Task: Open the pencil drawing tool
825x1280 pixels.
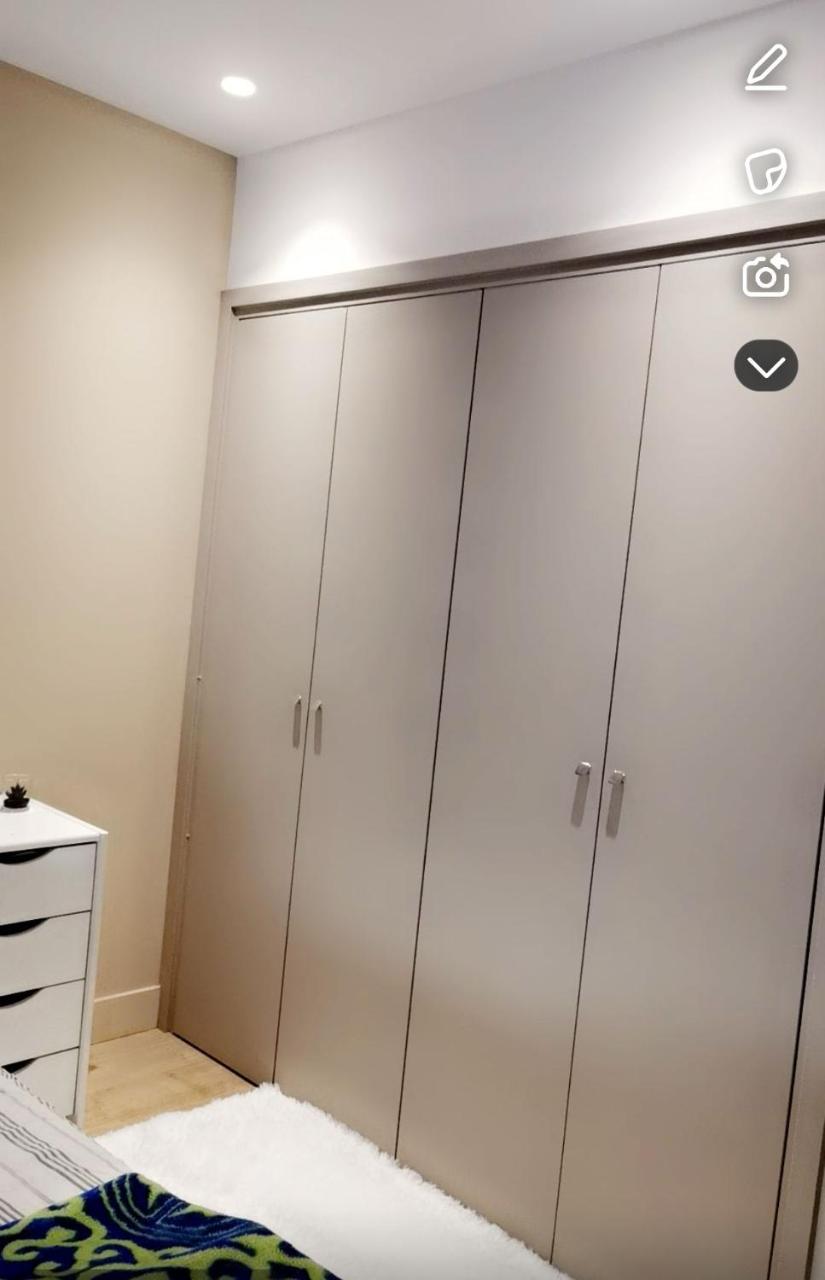Action: [766, 67]
